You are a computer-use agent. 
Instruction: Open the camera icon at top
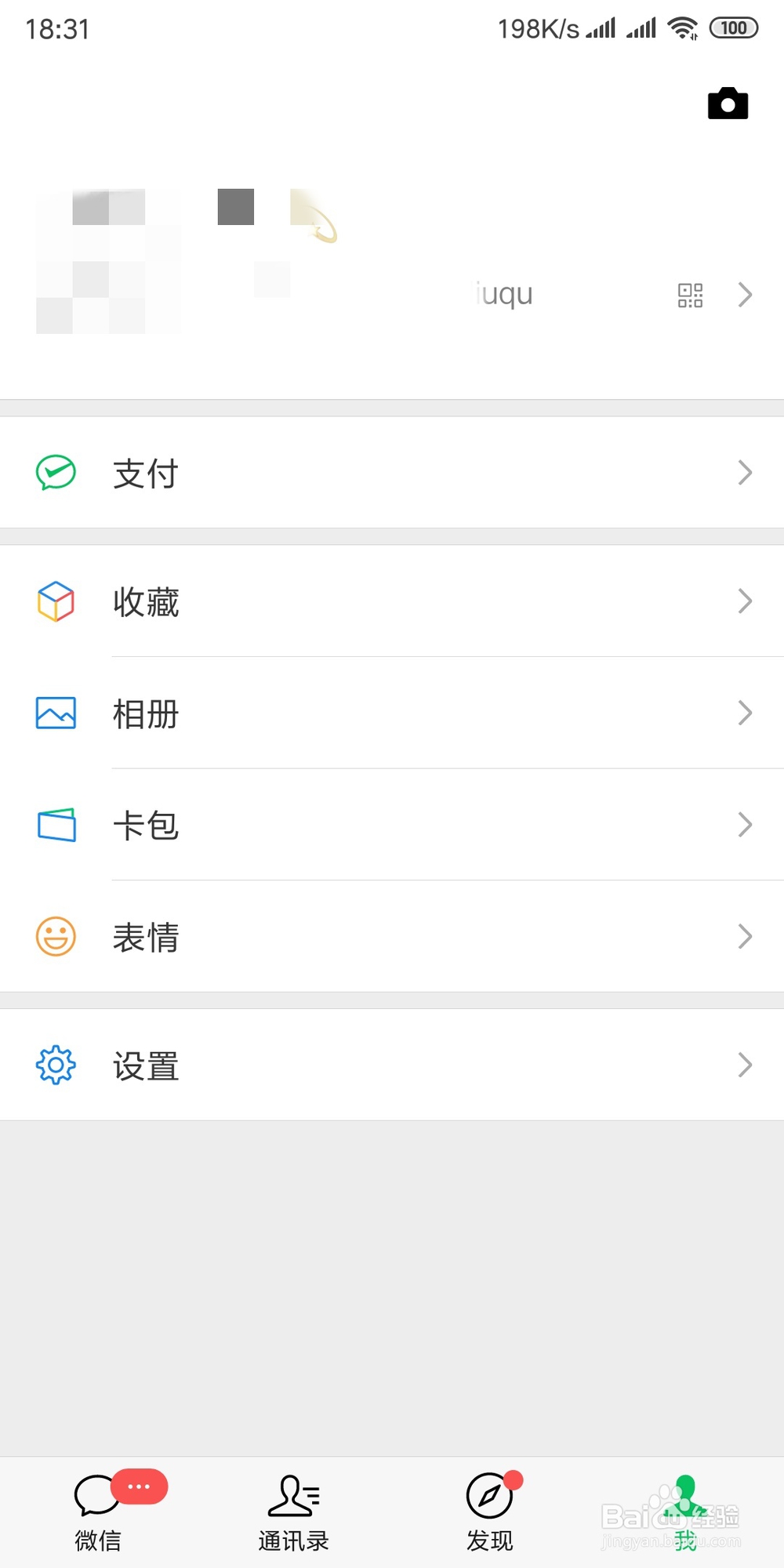[x=728, y=103]
